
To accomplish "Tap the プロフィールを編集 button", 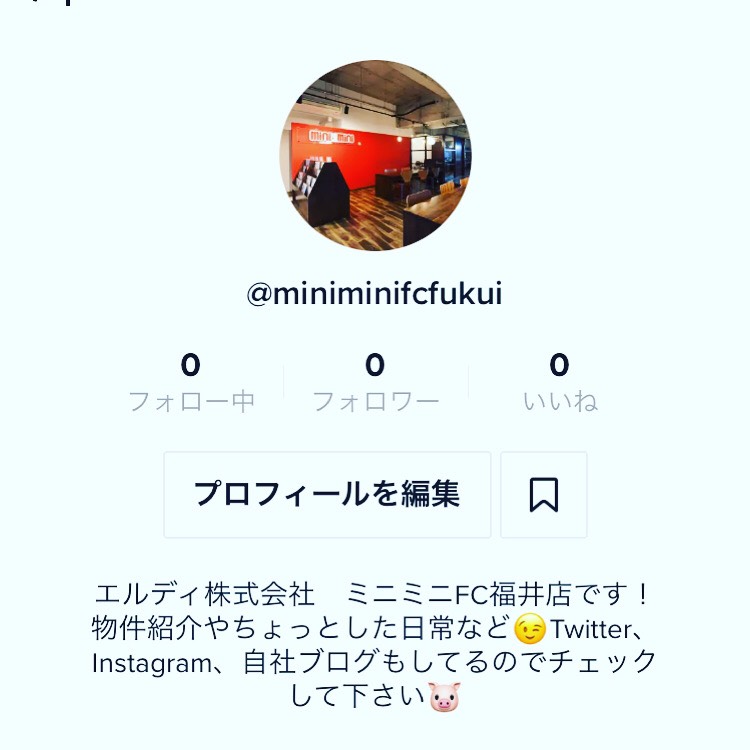I will click(327, 494).
